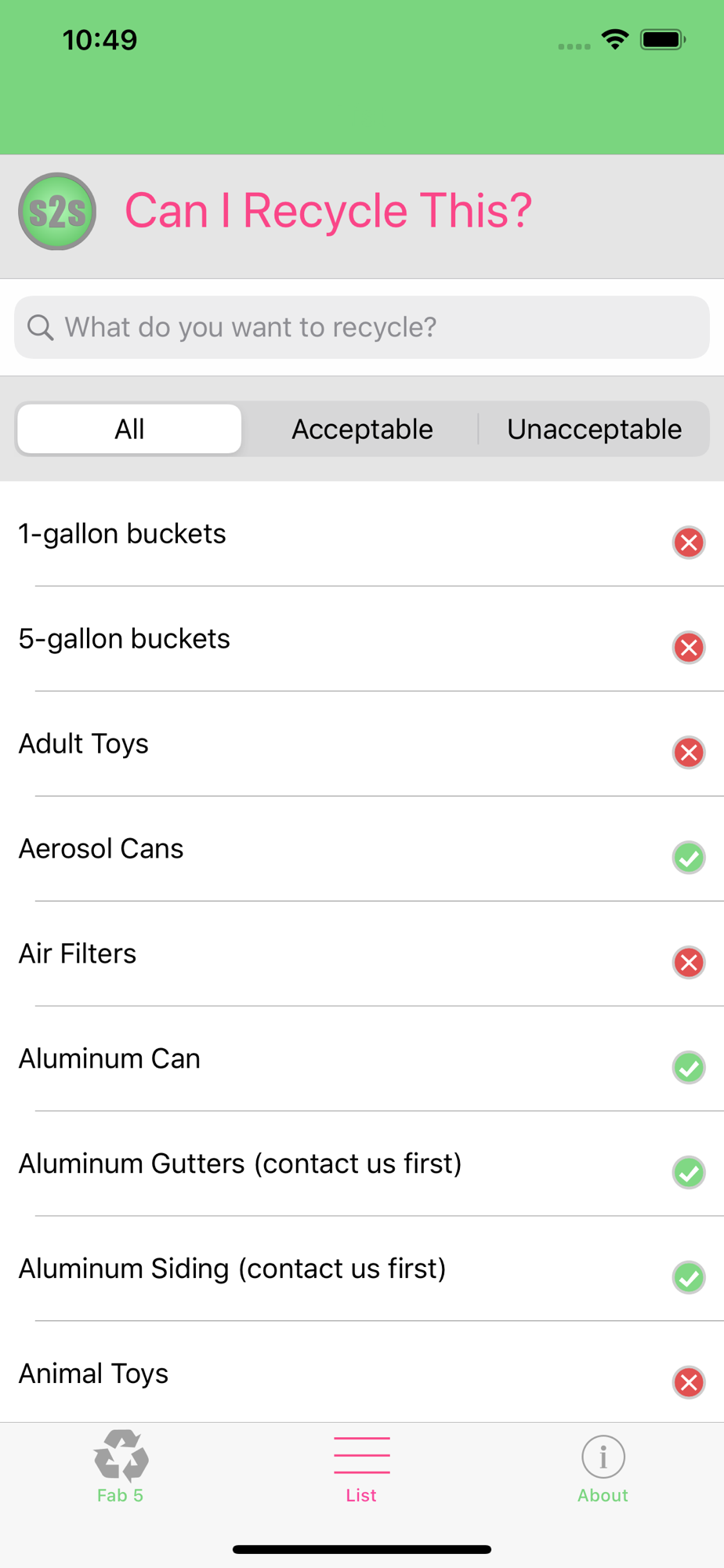Show only Unacceptable items
Image resolution: width=724 pixels, height=1568 pixels.
pos(594,429)
